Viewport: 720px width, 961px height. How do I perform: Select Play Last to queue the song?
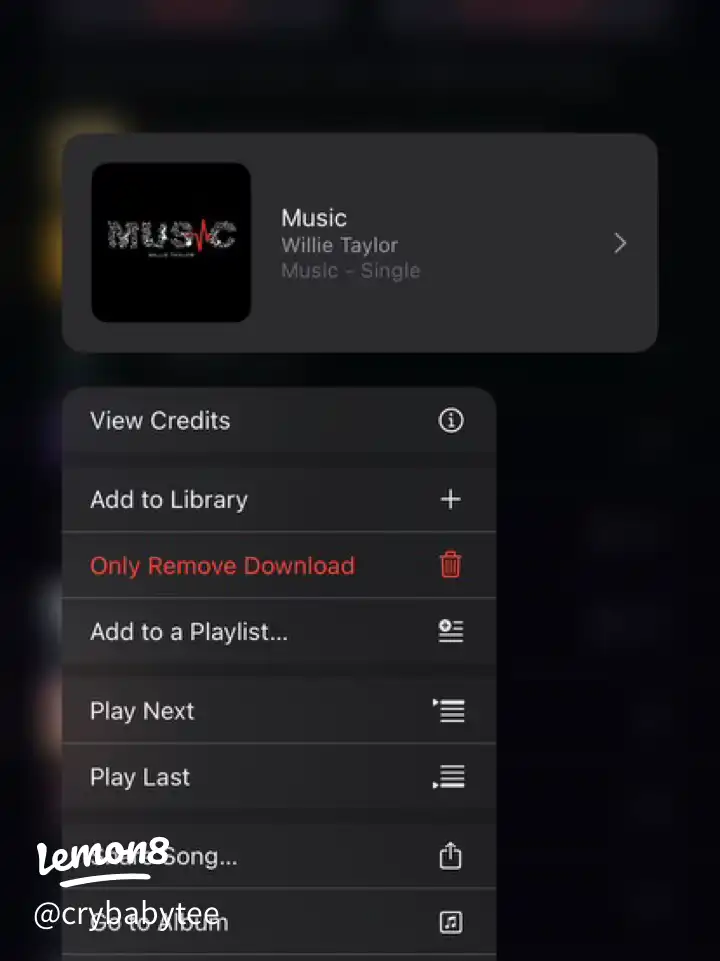[140, 777]
